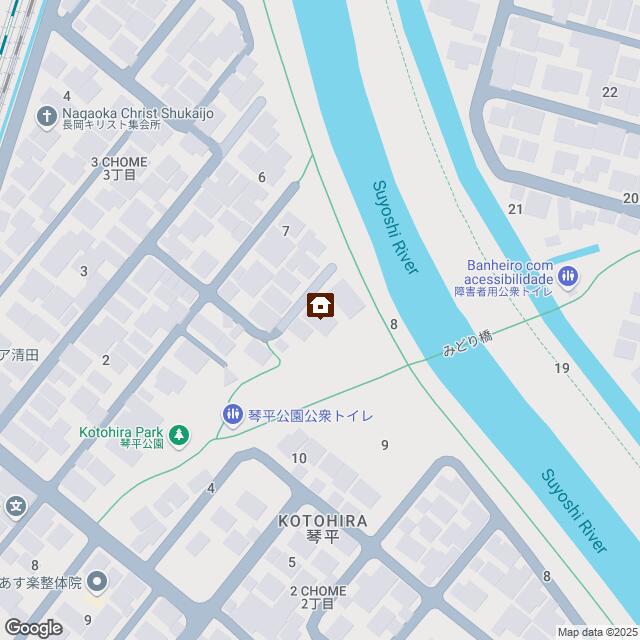Tap the house marker at map center
Viewport: 640px width, 640px height.
click(x=320, y=306)
